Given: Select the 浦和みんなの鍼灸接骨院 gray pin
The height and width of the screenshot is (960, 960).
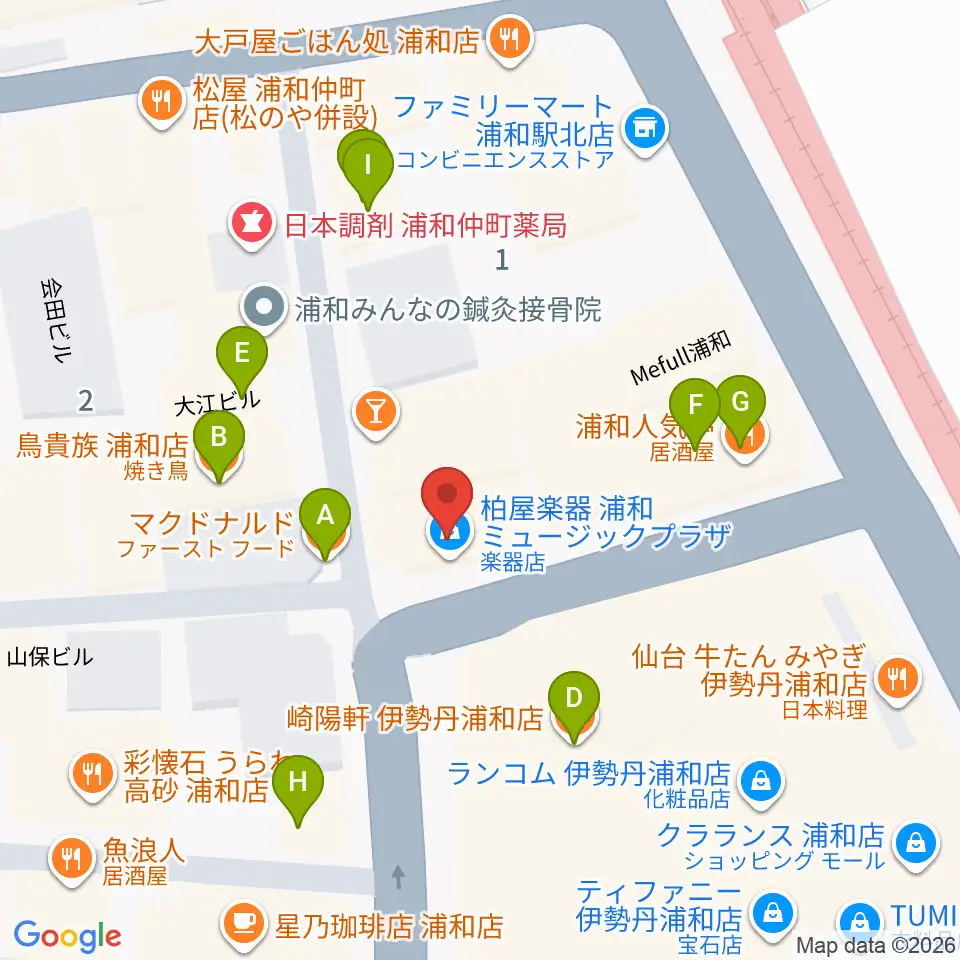Looking at the screenshot, I should click(264, 308).
